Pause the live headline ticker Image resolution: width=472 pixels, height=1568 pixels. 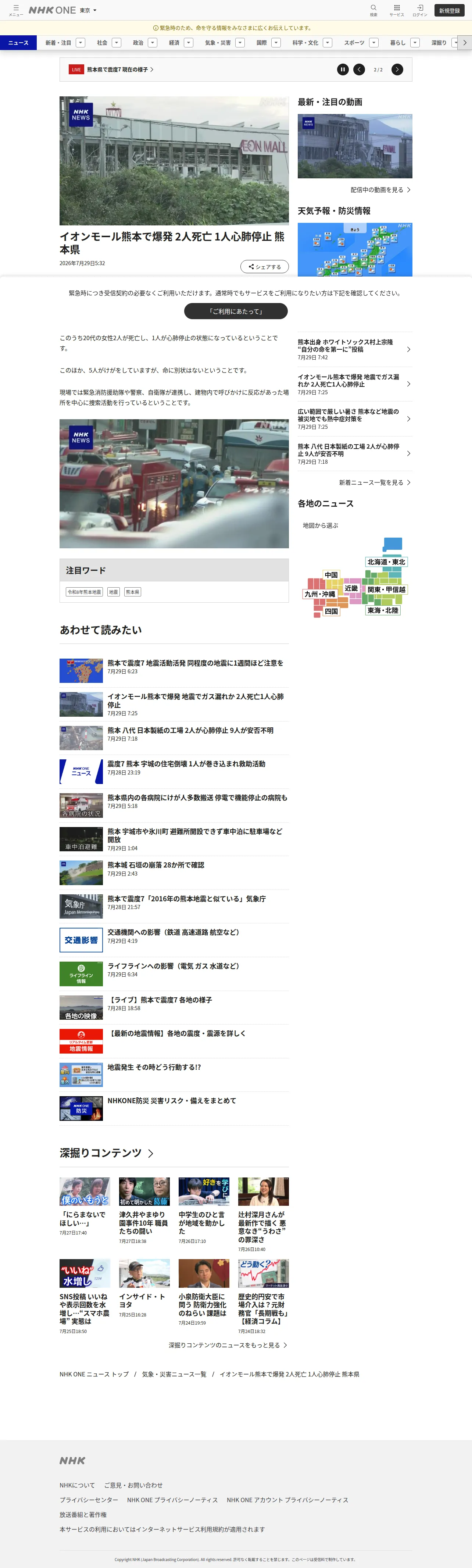click(343, 70)
